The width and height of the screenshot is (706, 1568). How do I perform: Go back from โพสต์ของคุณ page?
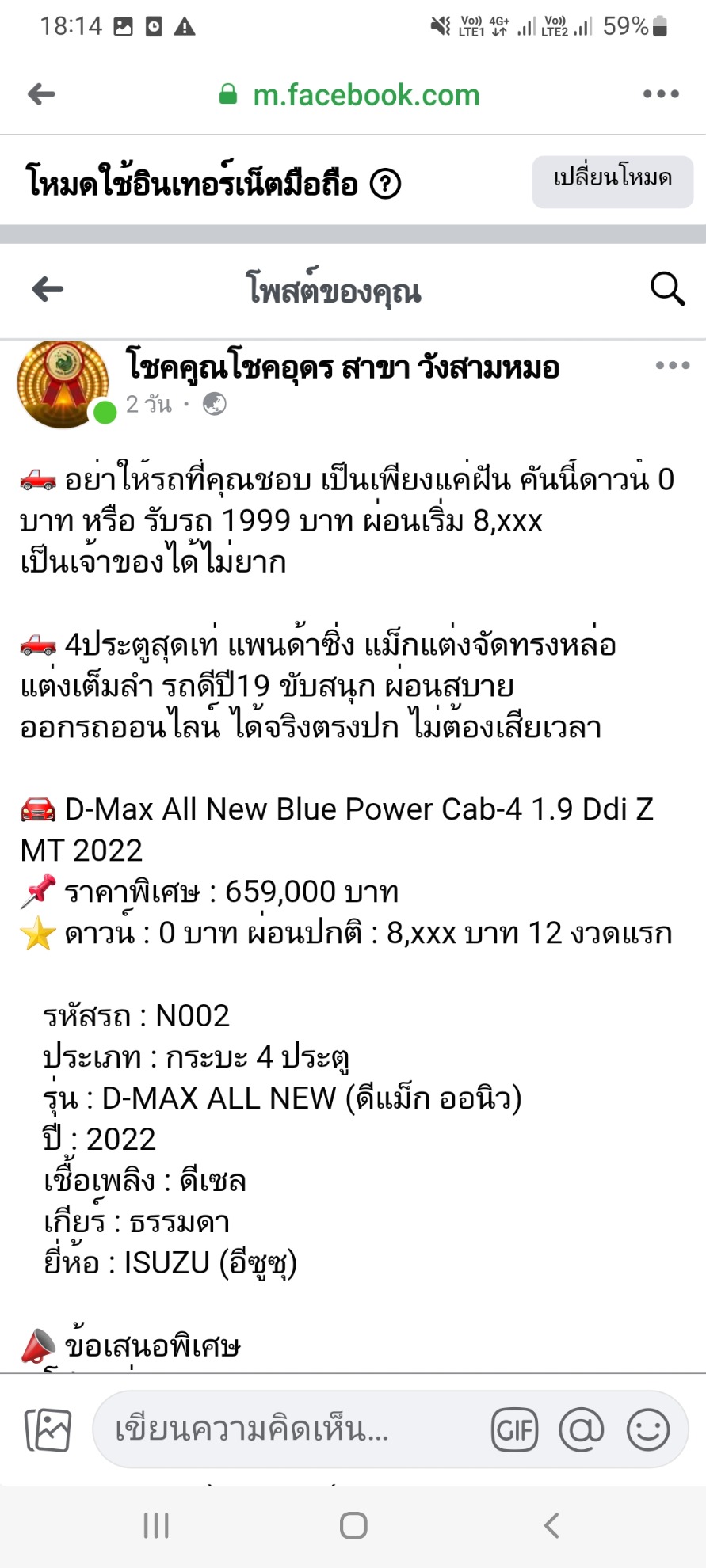point(48,289)
